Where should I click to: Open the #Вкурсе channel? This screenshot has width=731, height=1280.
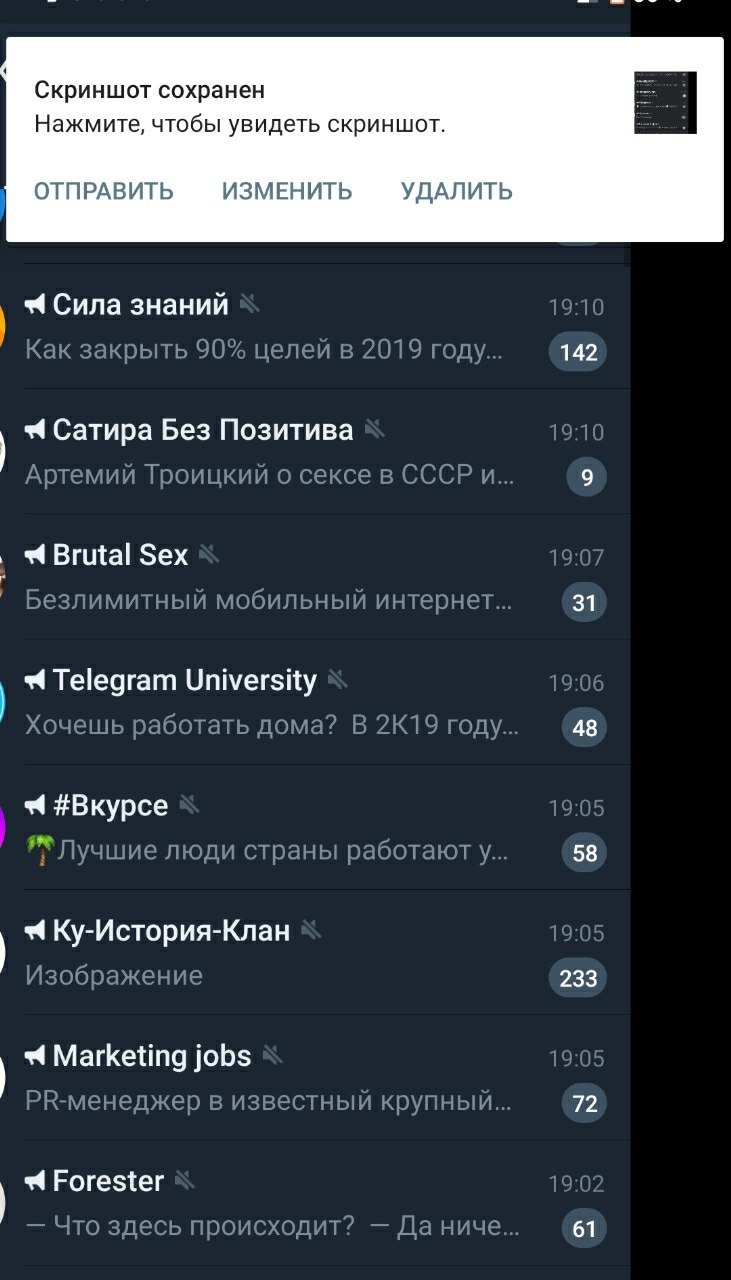coord(300,828)
